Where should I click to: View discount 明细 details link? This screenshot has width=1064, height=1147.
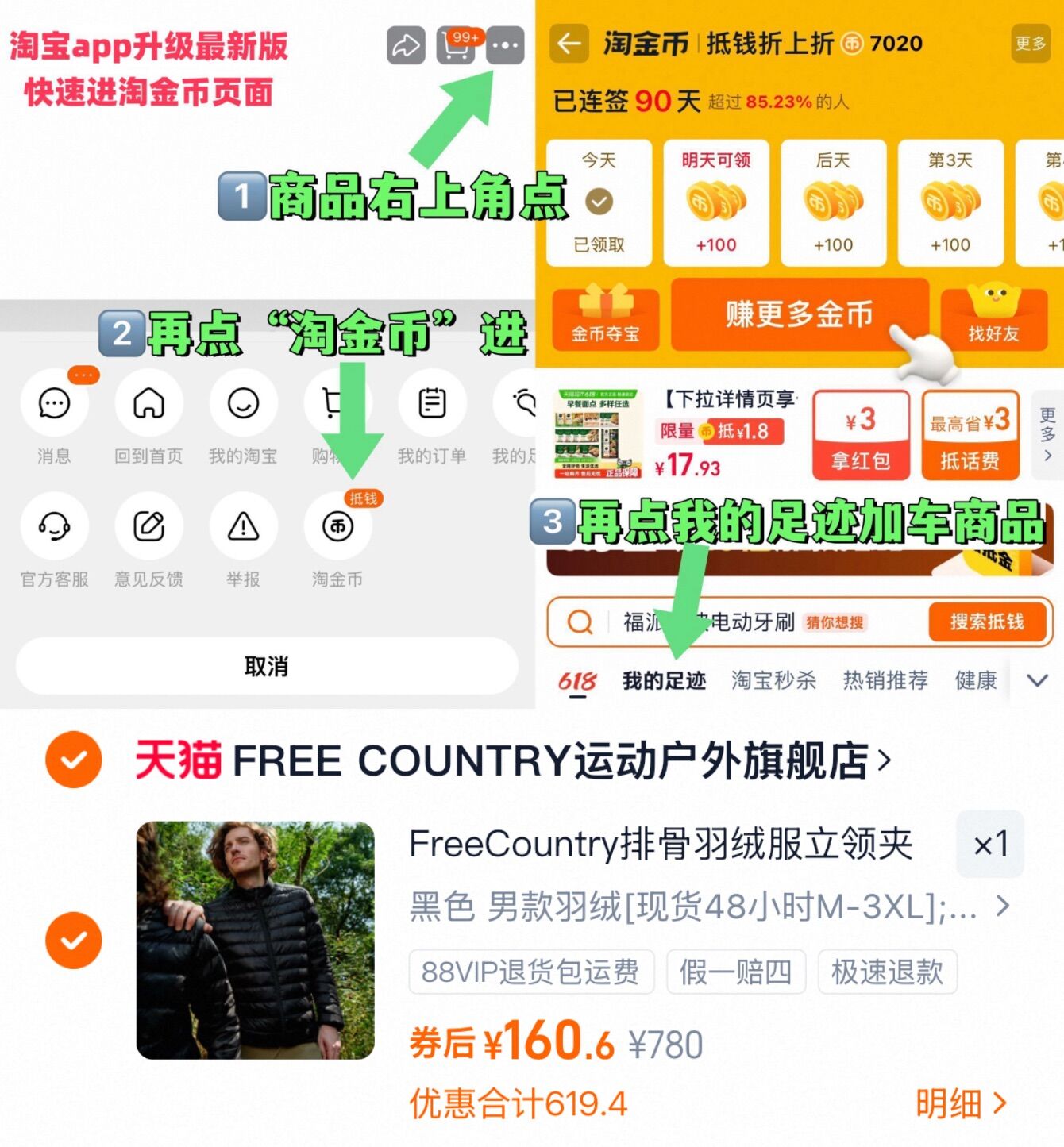962,1102
